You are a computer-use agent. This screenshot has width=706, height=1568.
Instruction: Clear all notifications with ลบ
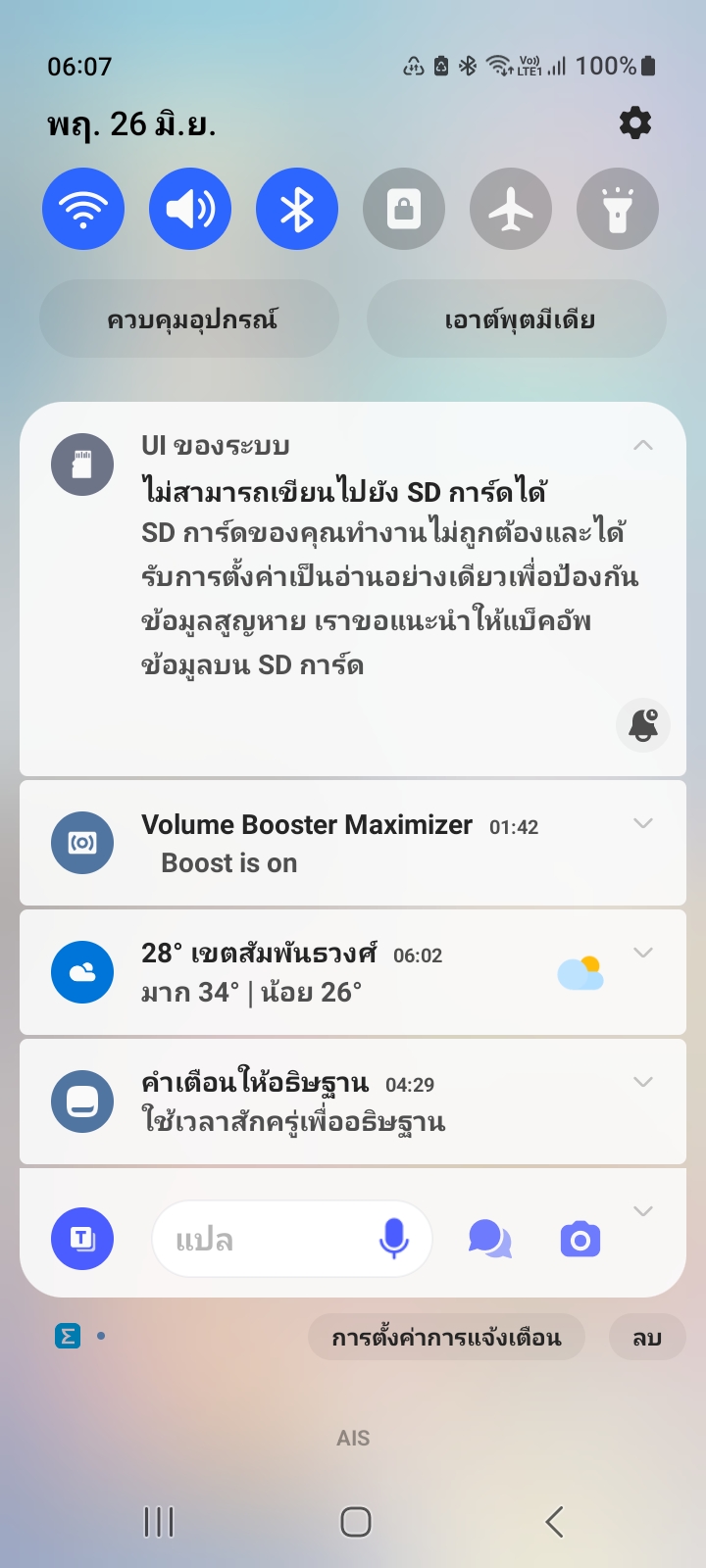[x=647, y=1337]
